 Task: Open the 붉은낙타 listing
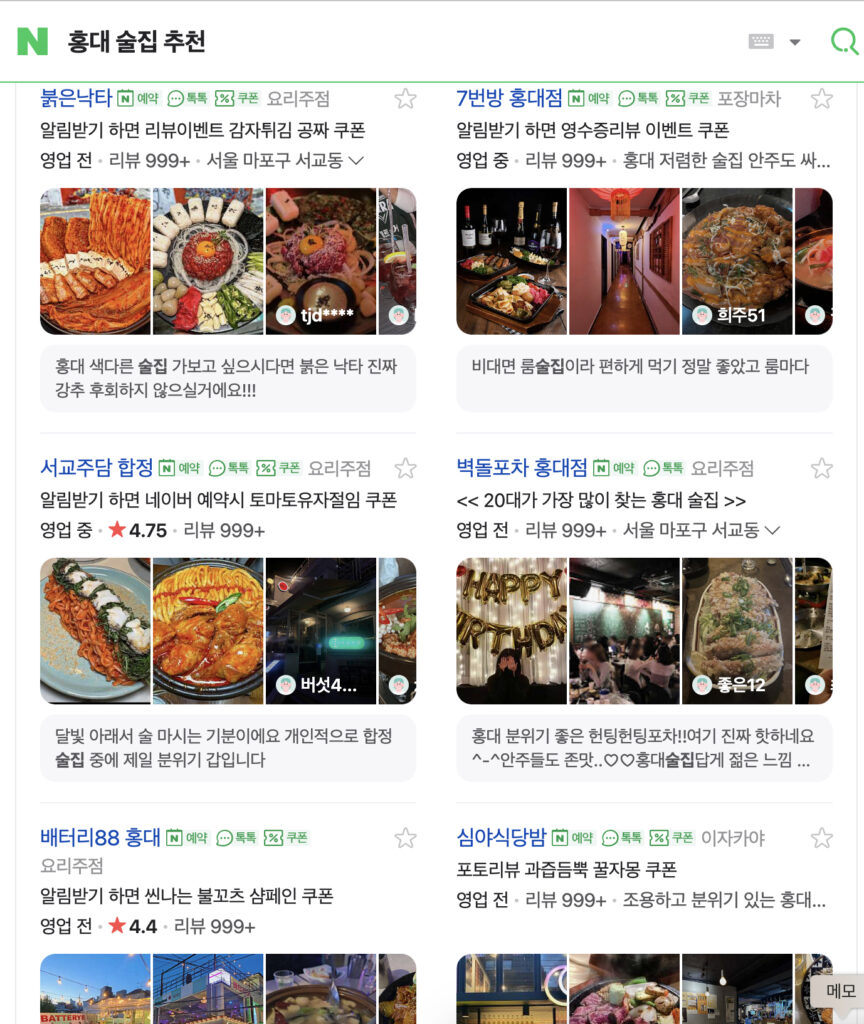coord(76,98)
